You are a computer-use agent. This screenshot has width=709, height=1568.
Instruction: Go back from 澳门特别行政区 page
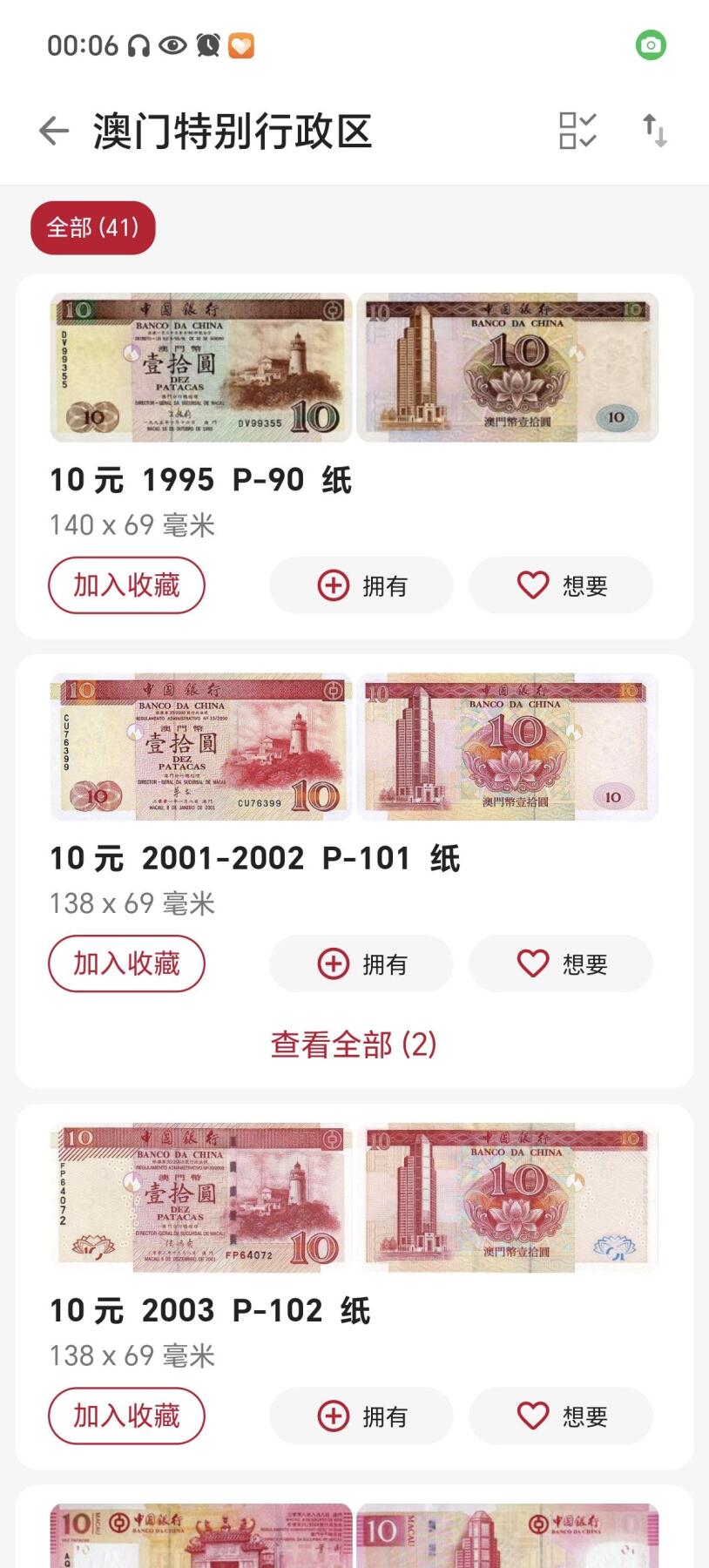click(54, 132)
